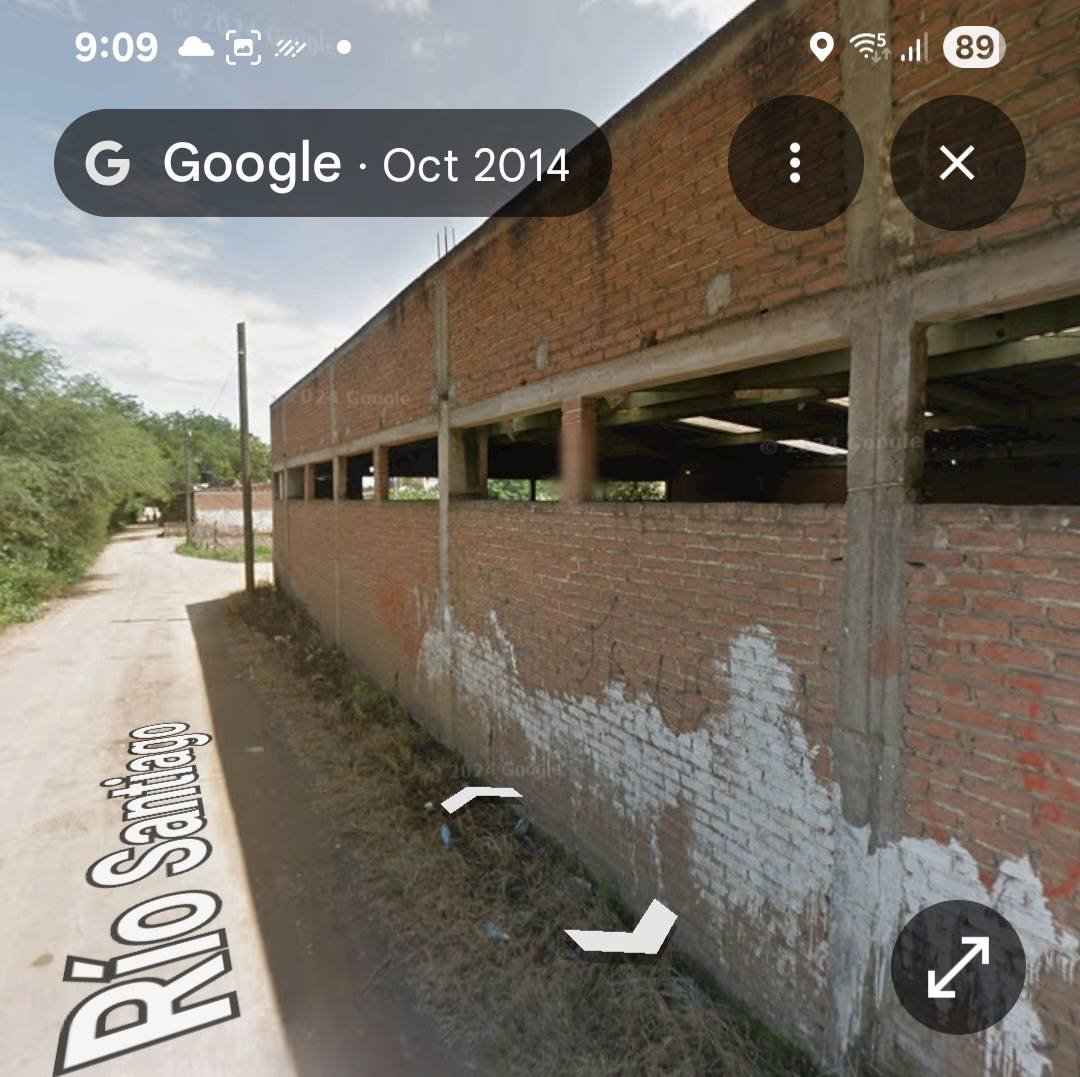Move forward along the street arrow
Image resolution: width=1080 pixels, height=1077 pixels.
point(481,798)
